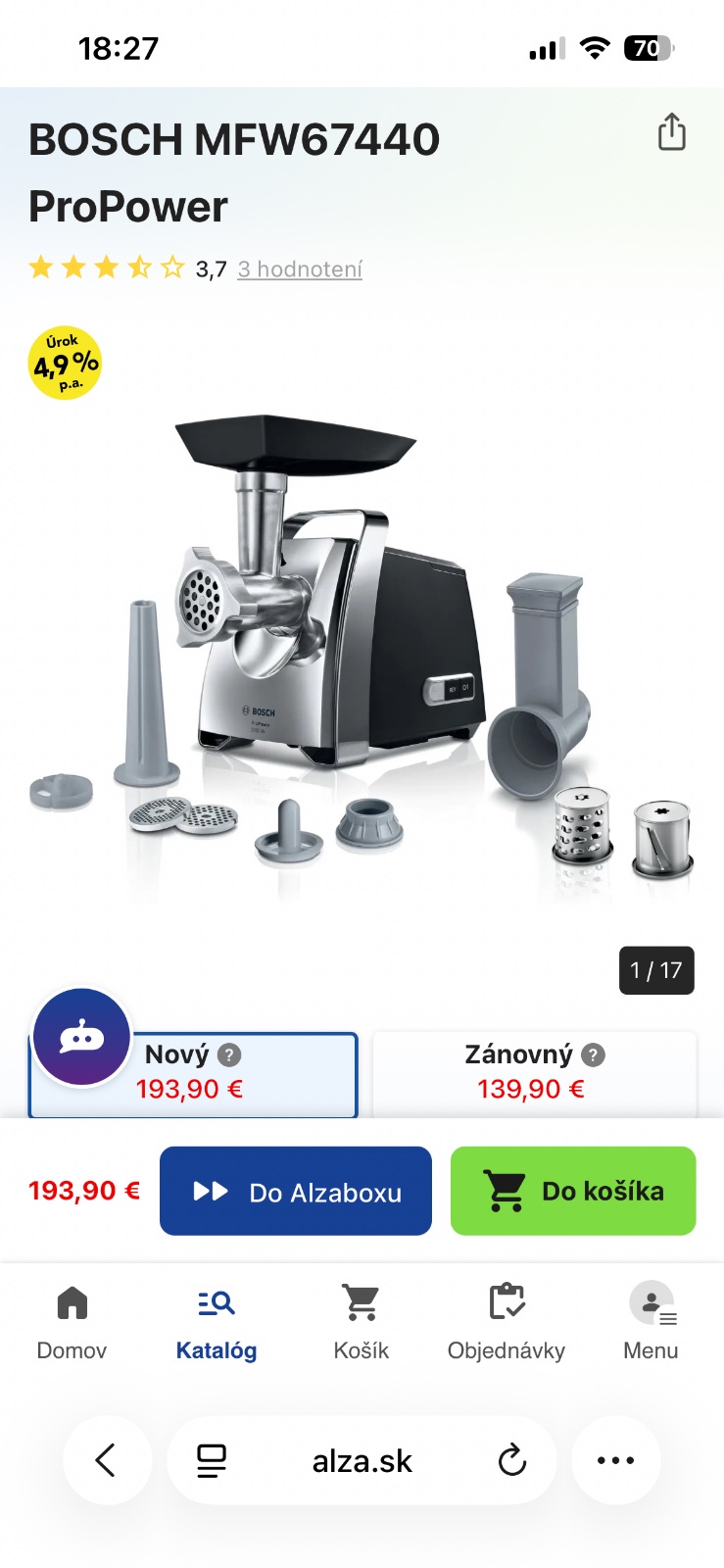Open the page options icon beside alza.sk
The height and width of the screenshot is (1568, 724).
click(x=212, y=1460)
